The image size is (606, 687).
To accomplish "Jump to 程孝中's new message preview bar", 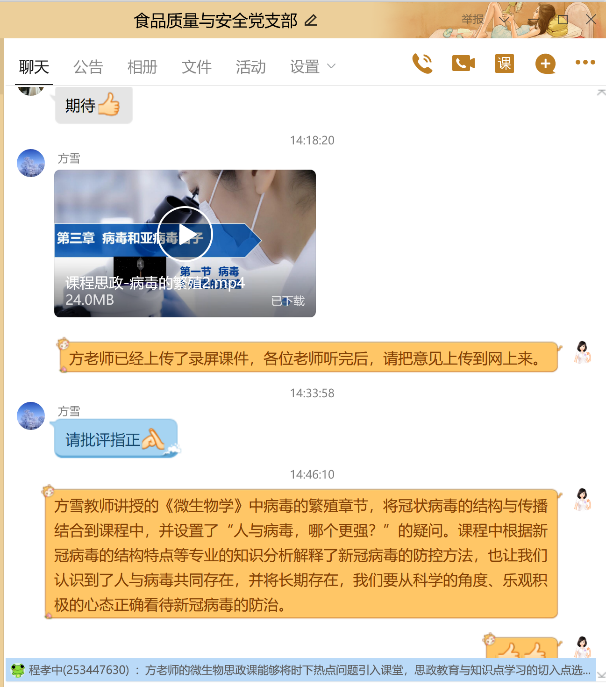I will (300, 670).
